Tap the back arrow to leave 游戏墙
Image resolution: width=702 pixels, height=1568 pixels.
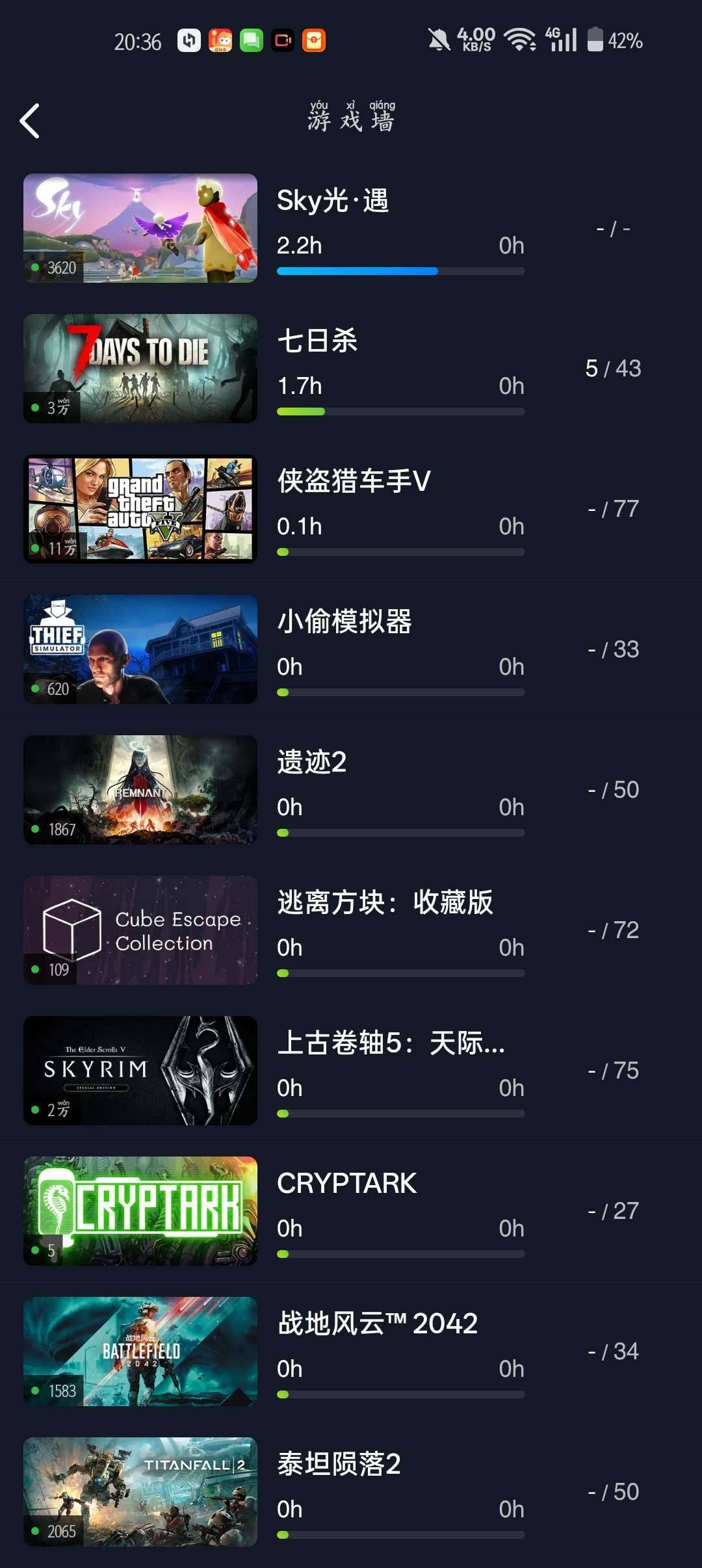[29, 121]
